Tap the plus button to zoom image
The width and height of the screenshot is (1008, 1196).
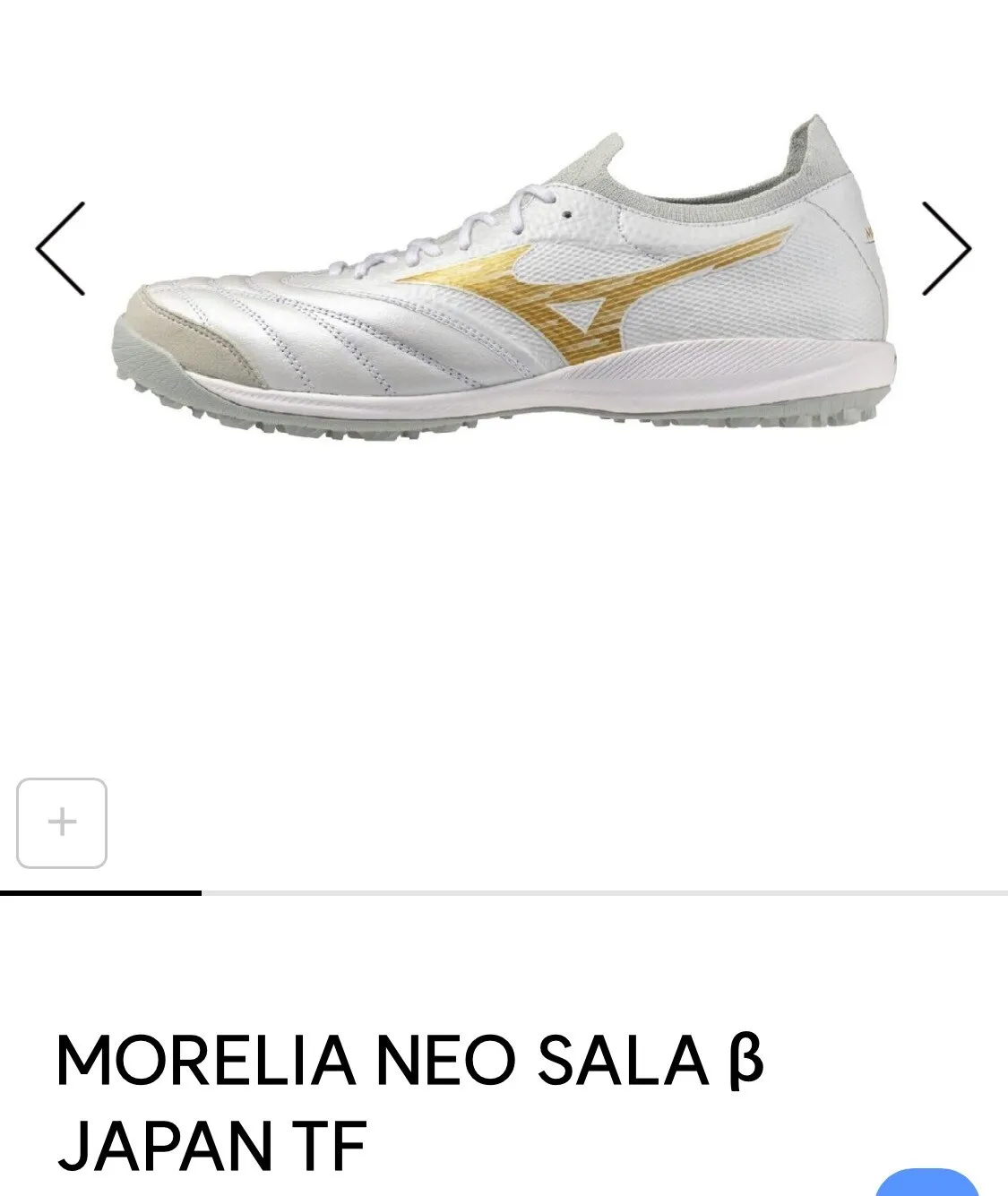click(x=62, y=822)
